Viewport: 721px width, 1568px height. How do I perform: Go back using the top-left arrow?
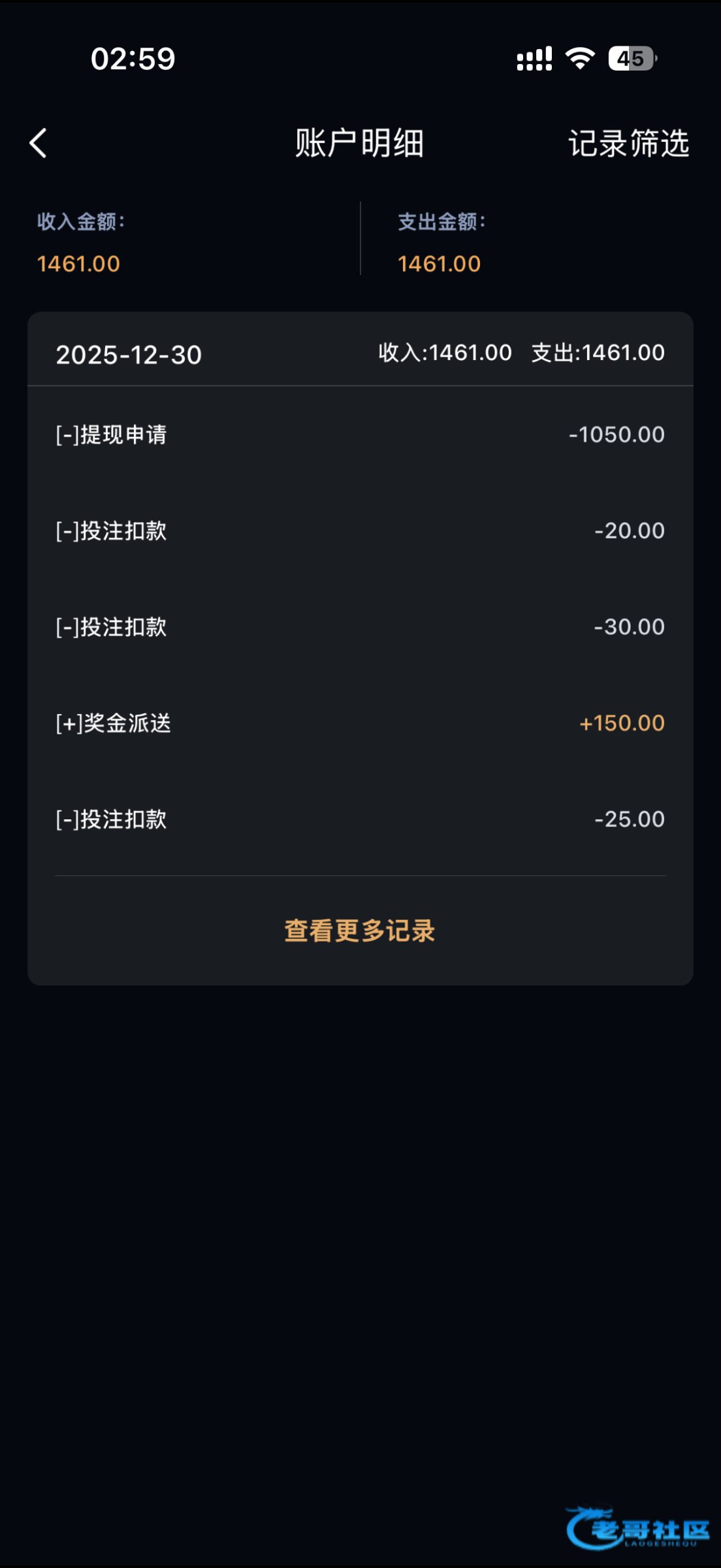(x=39, y=143)
